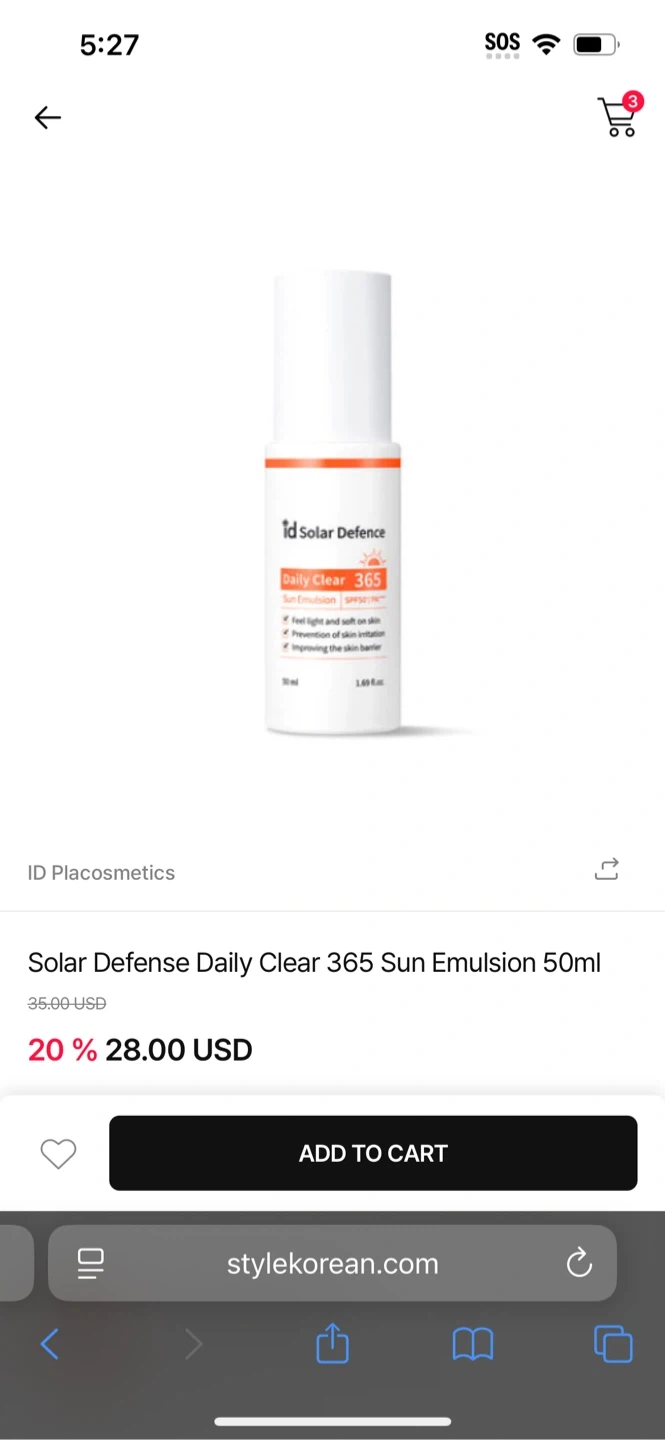Go back in Safari browser history
This screenshot has width=665, height=1440.
click(49, 1344)
